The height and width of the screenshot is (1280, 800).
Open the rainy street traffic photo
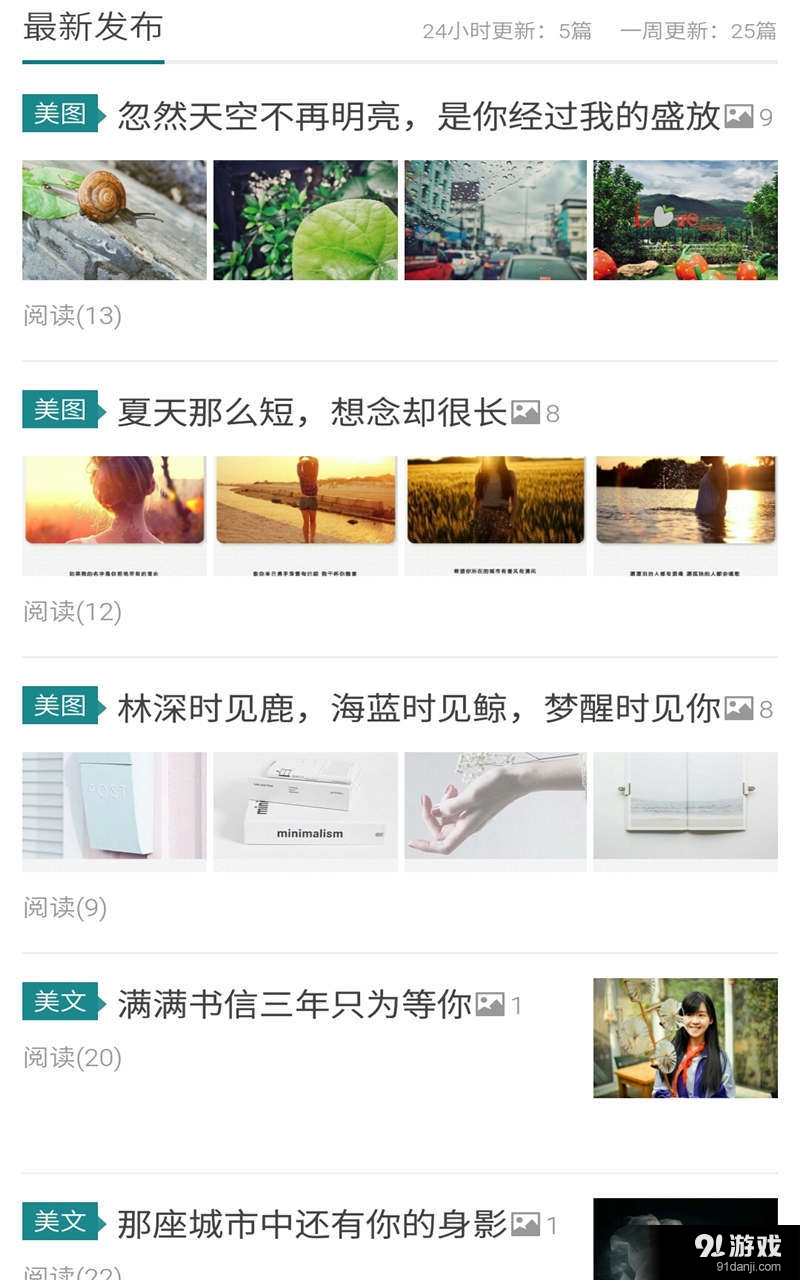point(495,220)
